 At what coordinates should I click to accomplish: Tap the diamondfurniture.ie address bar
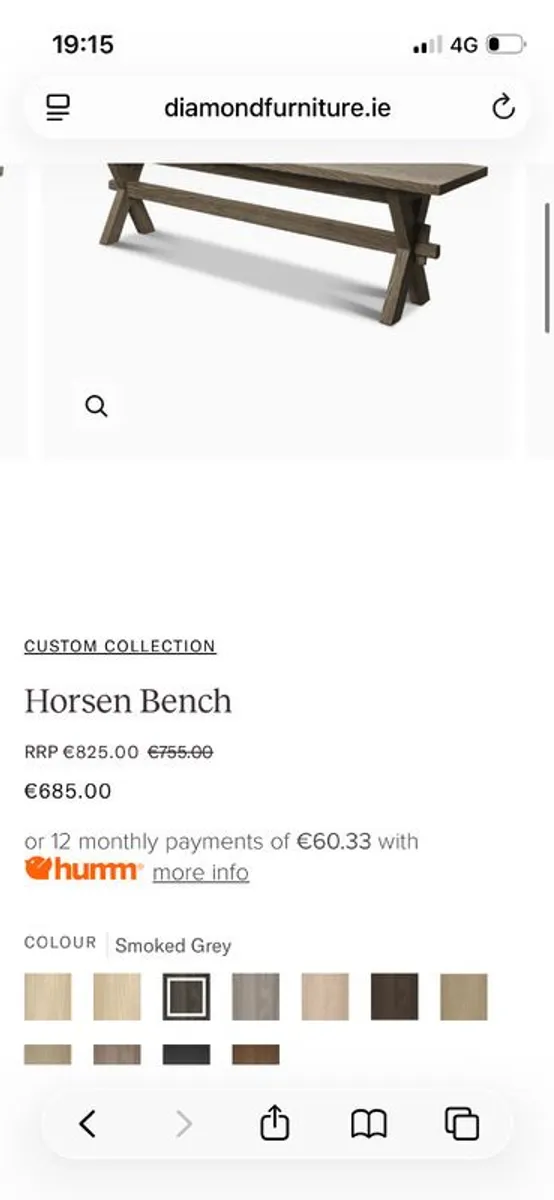click(x=277, y=107)
